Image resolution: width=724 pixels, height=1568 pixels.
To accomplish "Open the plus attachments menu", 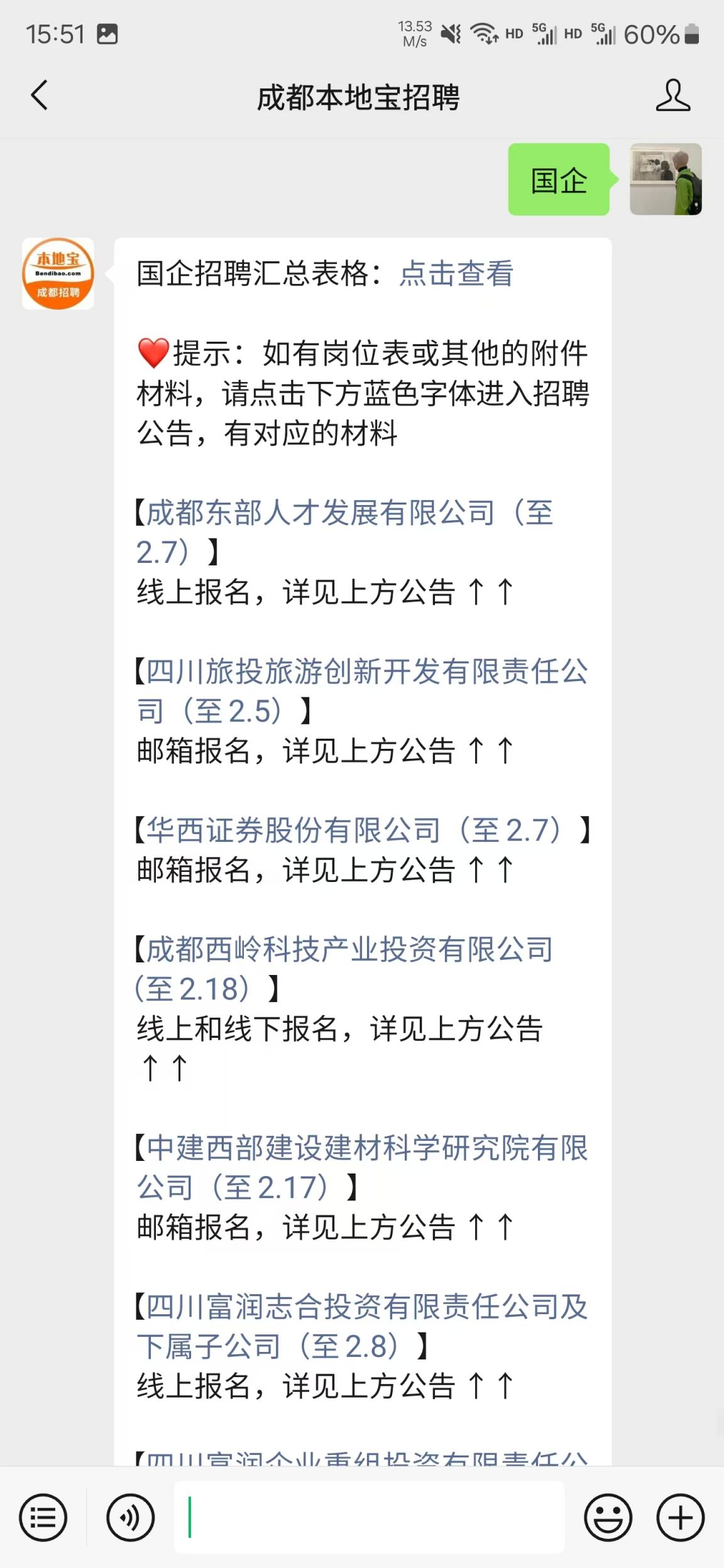I will pos(680,1518).
